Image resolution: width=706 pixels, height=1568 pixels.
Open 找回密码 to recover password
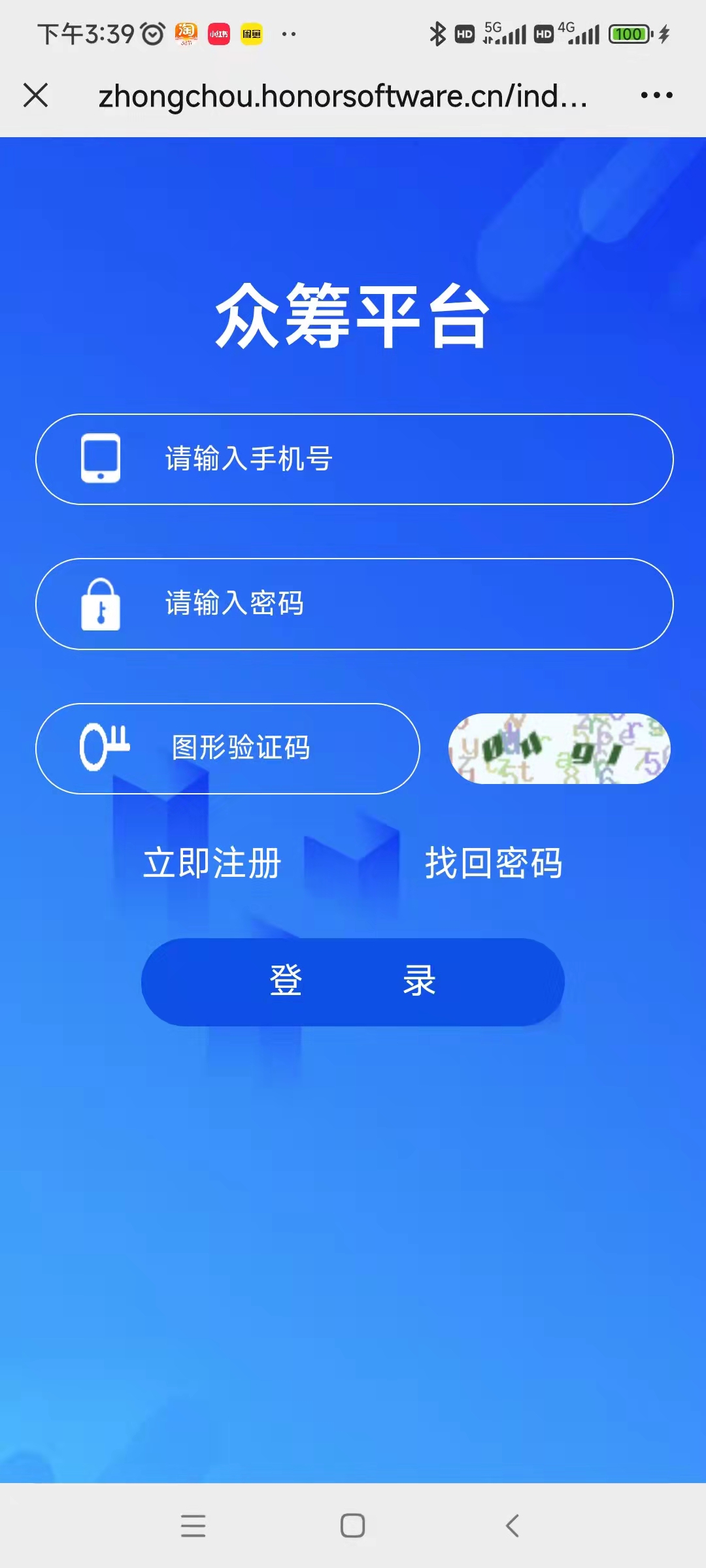coord(494,863)
